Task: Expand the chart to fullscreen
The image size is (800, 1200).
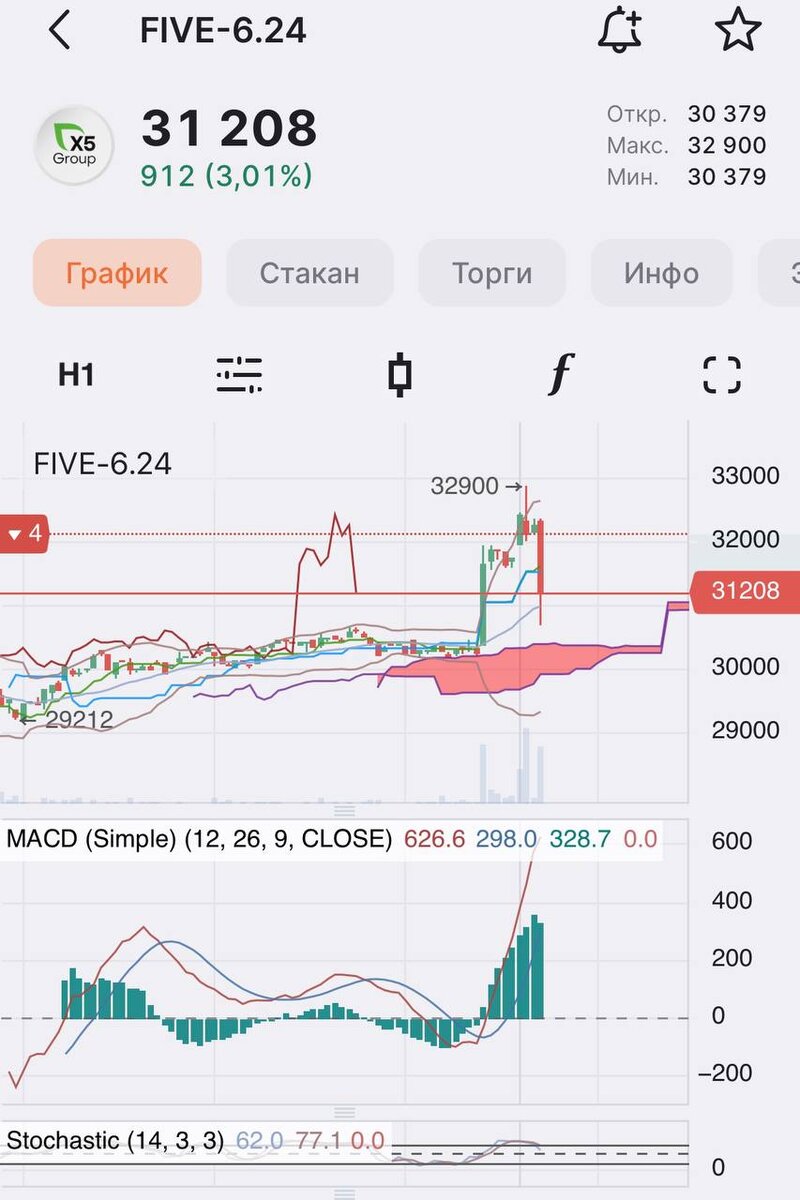Action: coord(721,375)
